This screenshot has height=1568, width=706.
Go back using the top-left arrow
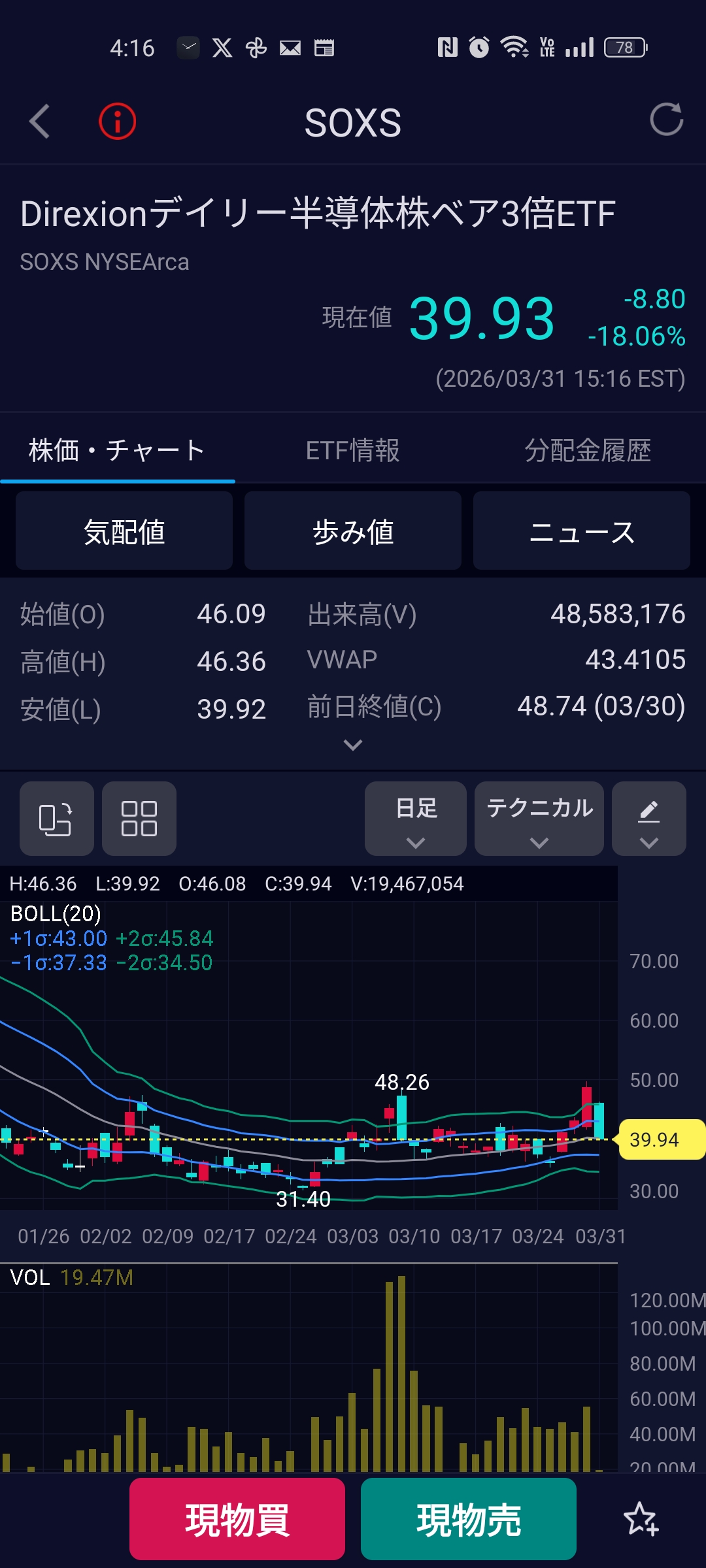pyautogui.click(x=40, y=122)
